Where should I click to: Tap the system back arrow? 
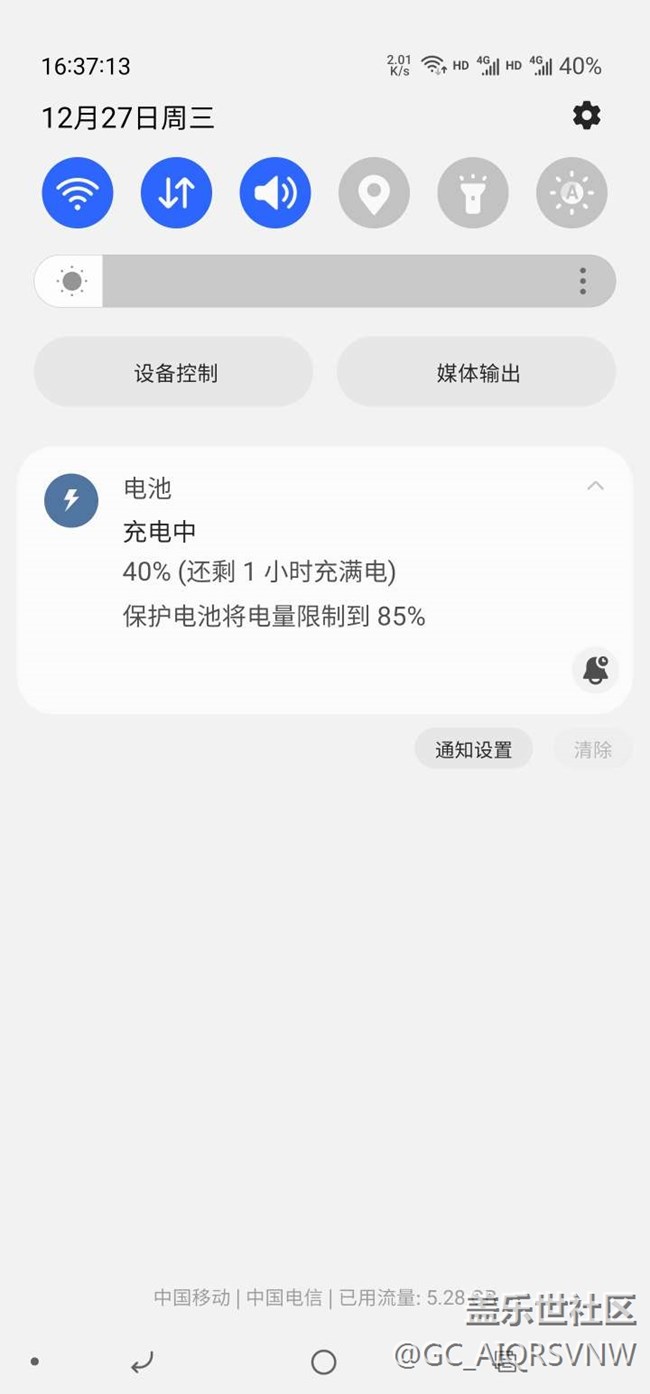(x=142, y=1361)
